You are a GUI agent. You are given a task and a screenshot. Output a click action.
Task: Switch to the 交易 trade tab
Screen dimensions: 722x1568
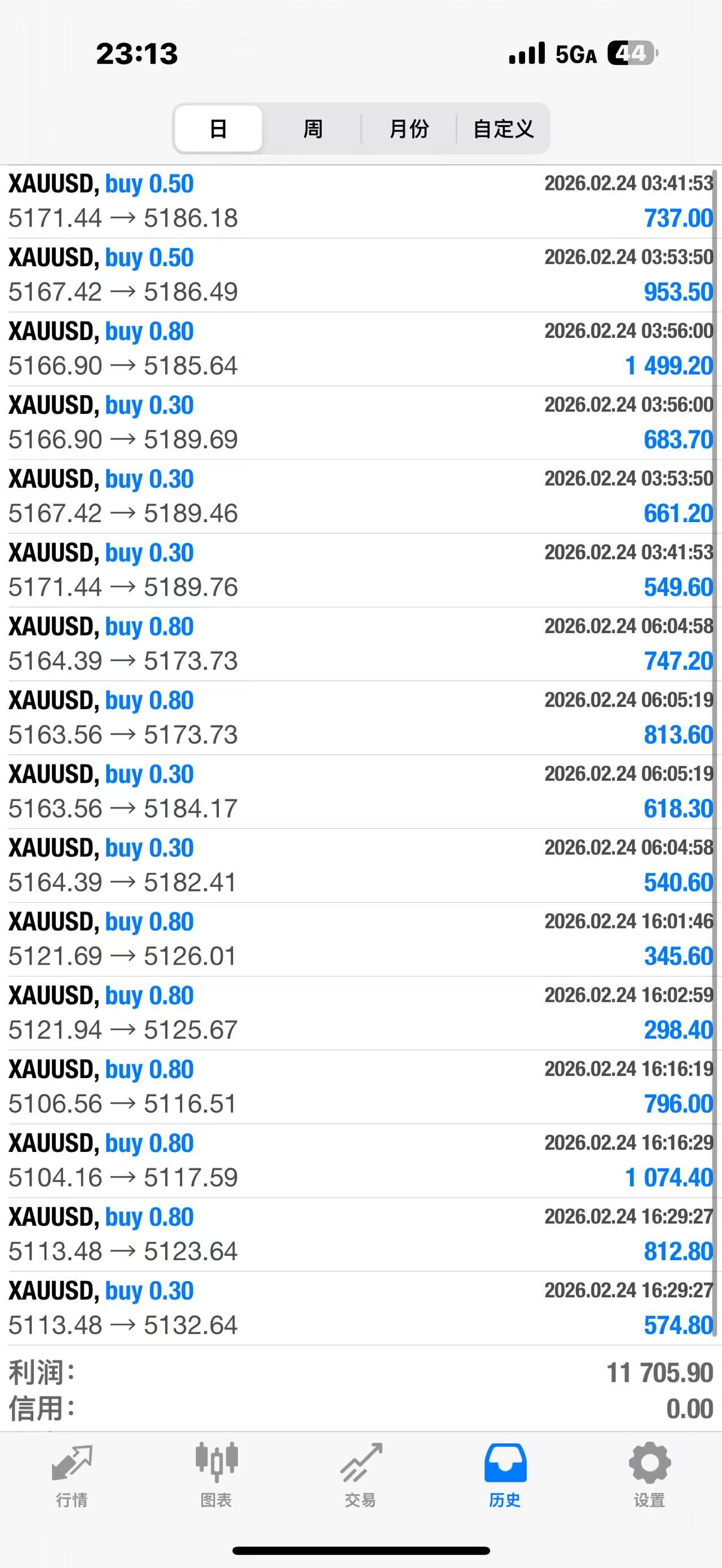(360, 1475)
